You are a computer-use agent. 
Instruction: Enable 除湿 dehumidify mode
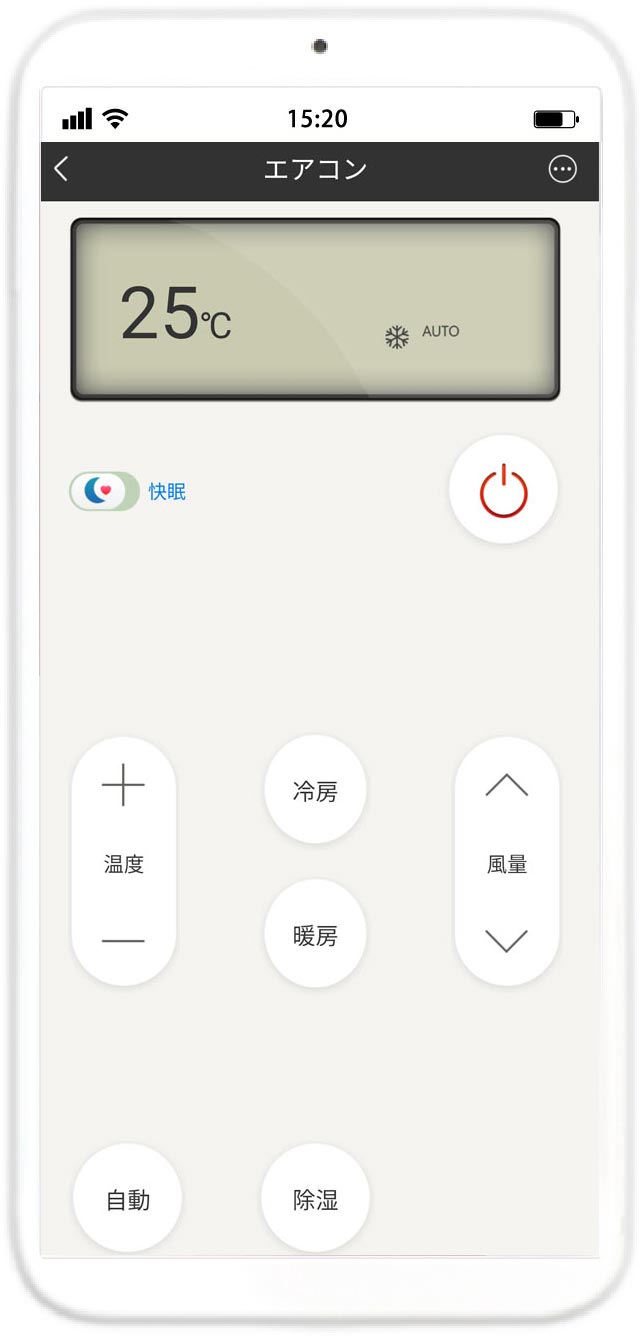point(315,1199)
